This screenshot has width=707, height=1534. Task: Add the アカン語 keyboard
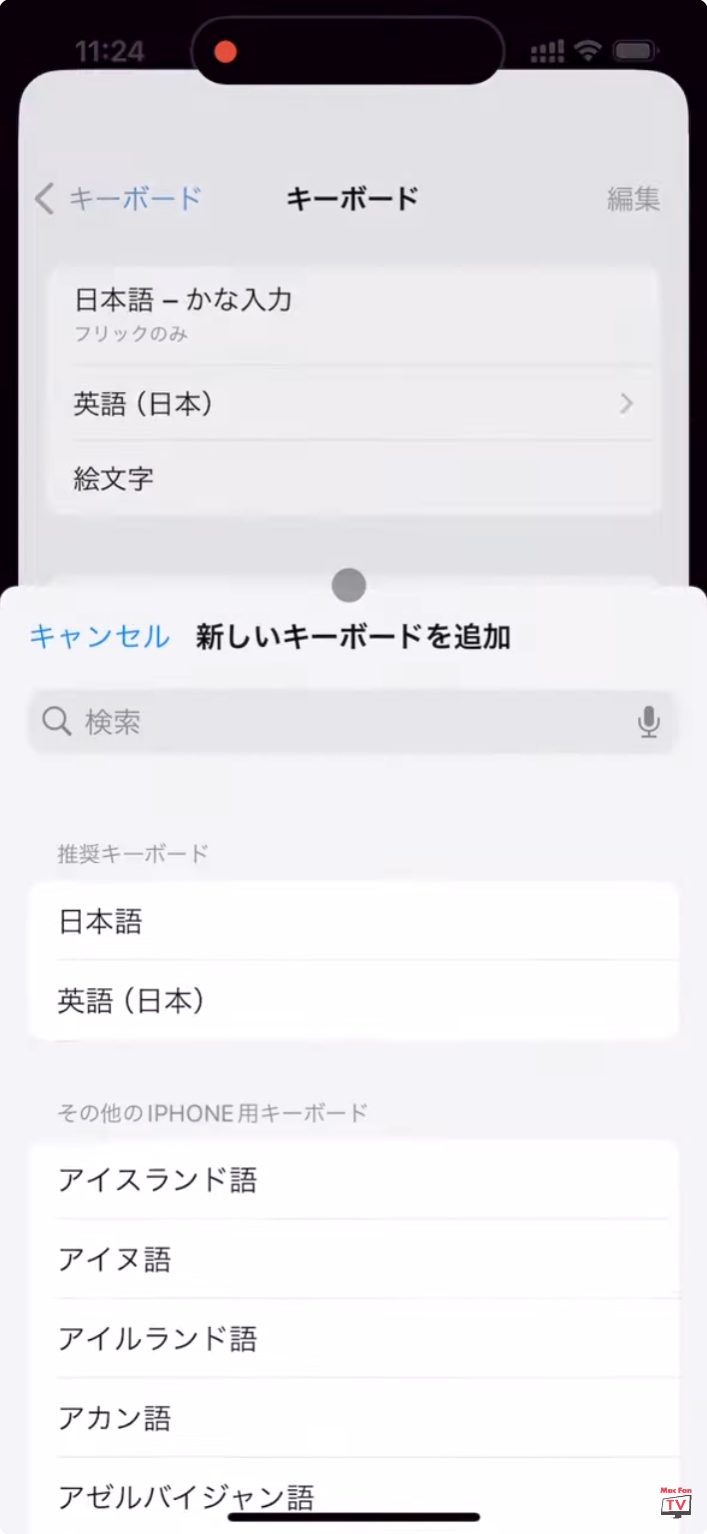pos(353,1417)
